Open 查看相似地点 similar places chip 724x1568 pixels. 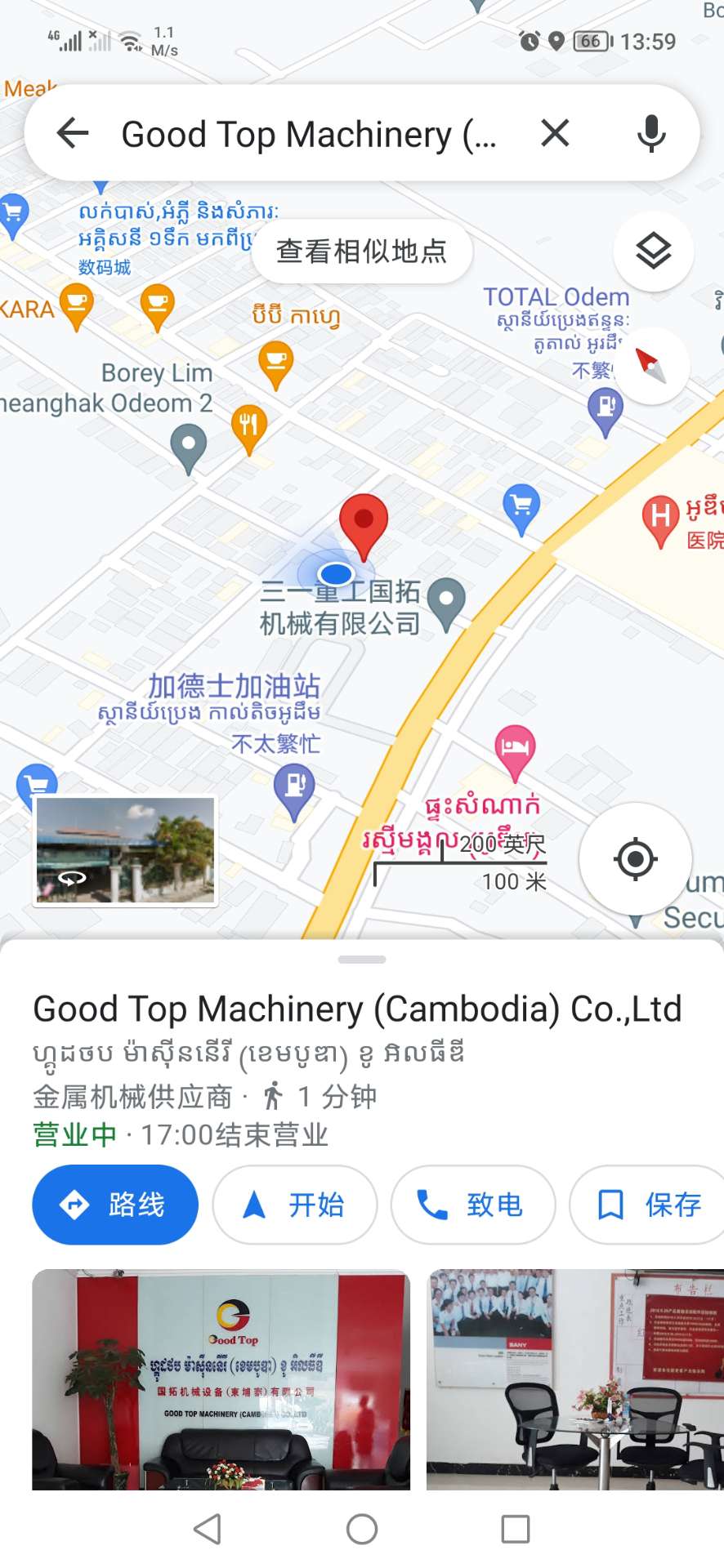tap(361, 251)
